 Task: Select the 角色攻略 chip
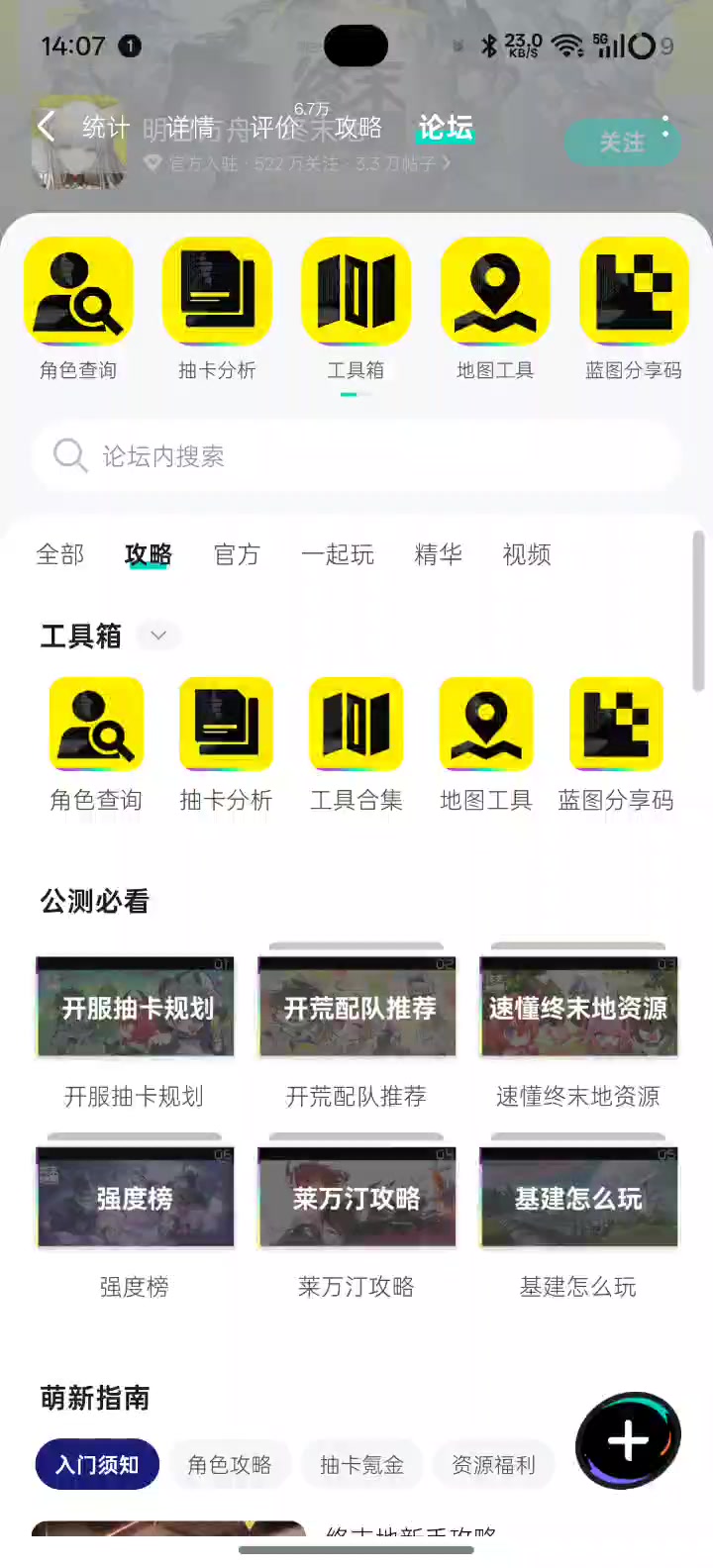click(230, 1464)
